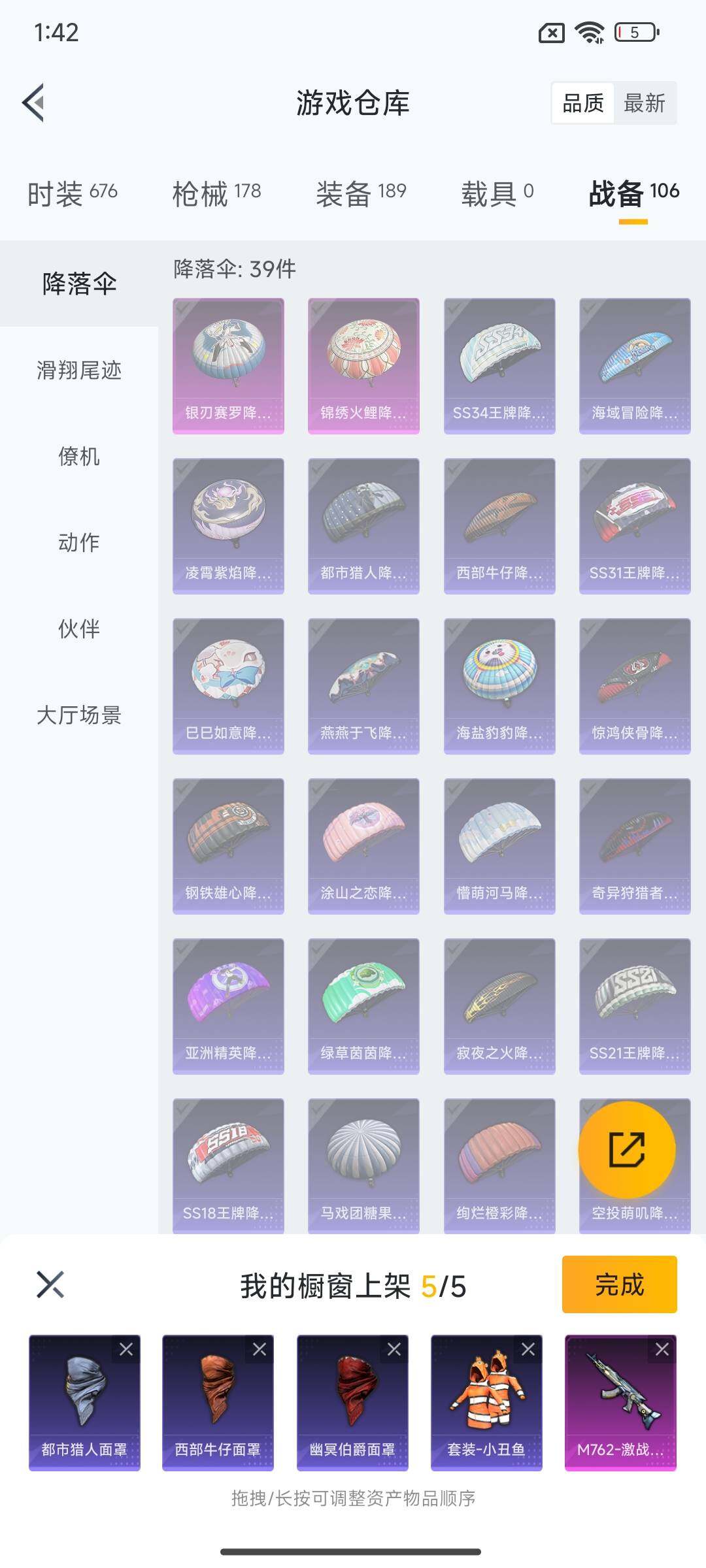Open the 僚机 subcategory
The width and height of the screenshot is (706, 1568).
click(79, 457)
